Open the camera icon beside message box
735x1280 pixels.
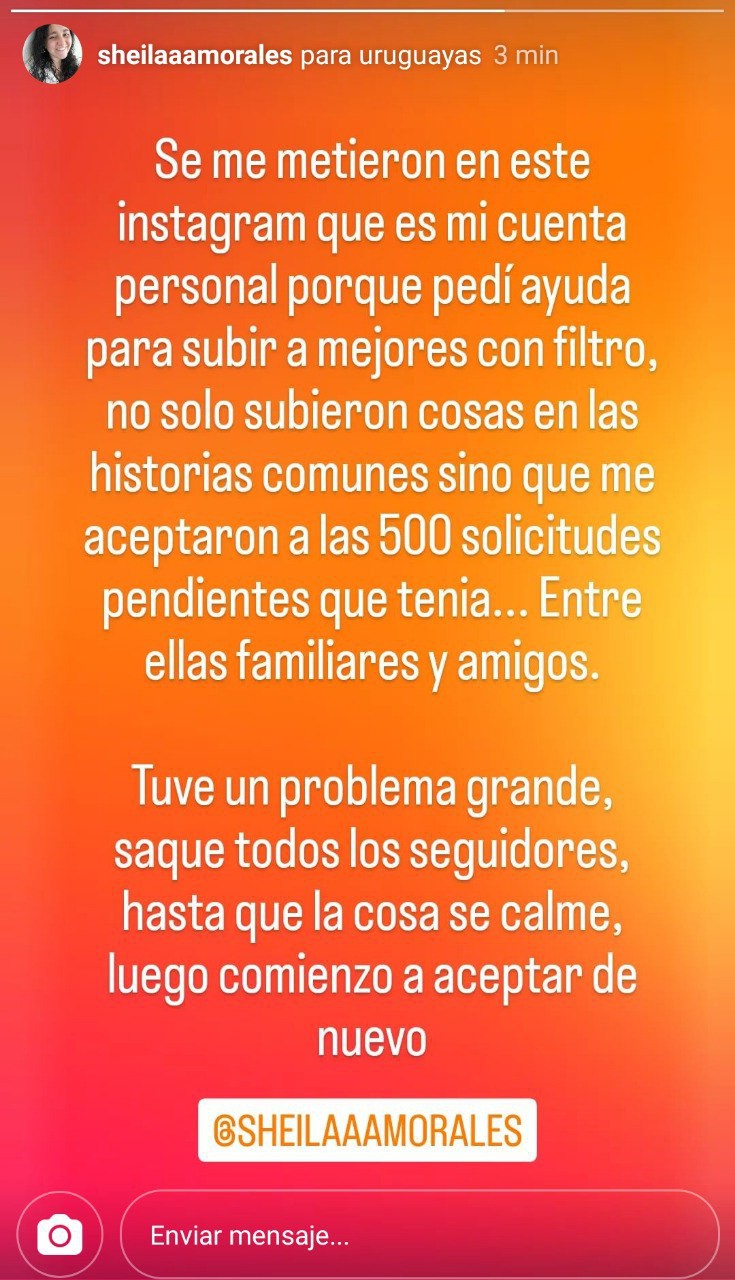click(60, 1235)
